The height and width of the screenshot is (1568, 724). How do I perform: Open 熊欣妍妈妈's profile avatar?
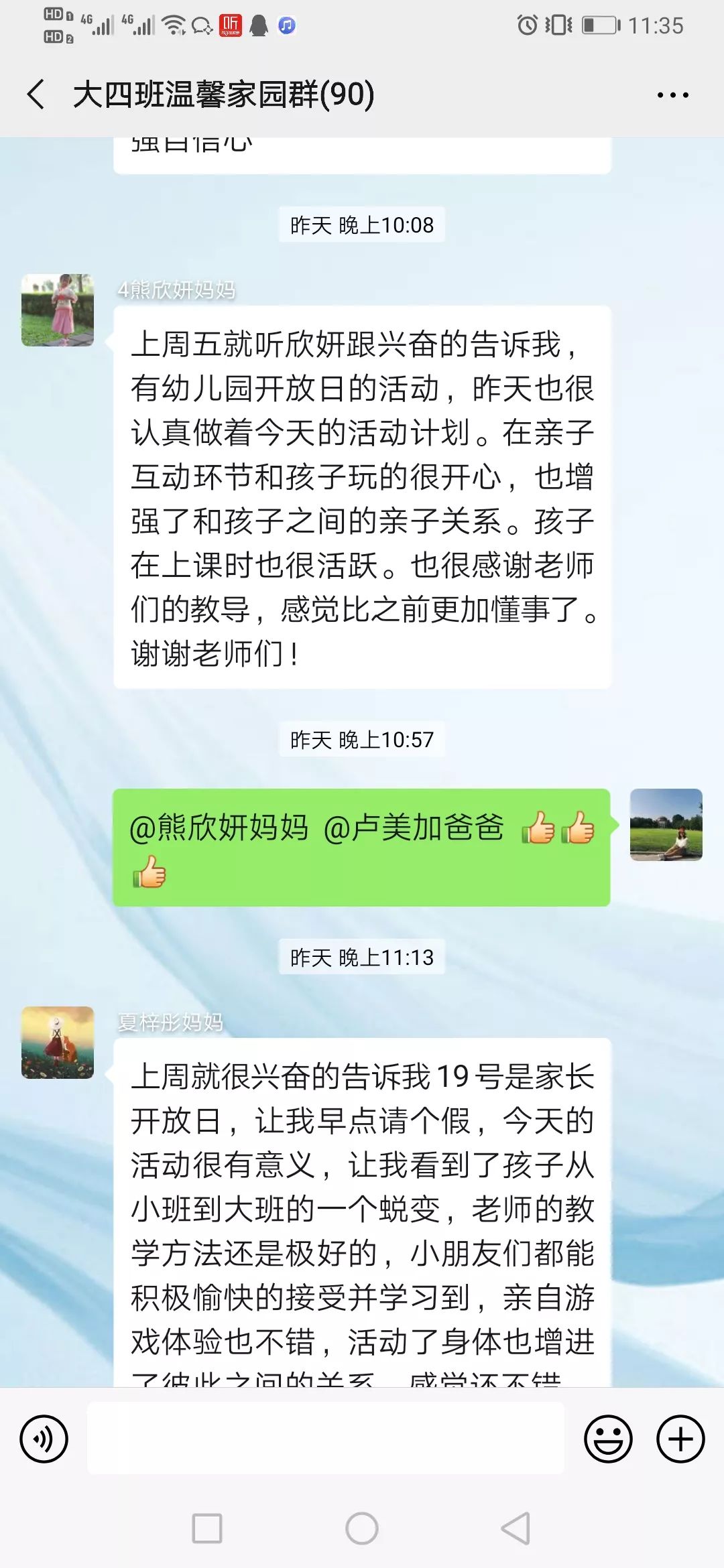[58, 310]
